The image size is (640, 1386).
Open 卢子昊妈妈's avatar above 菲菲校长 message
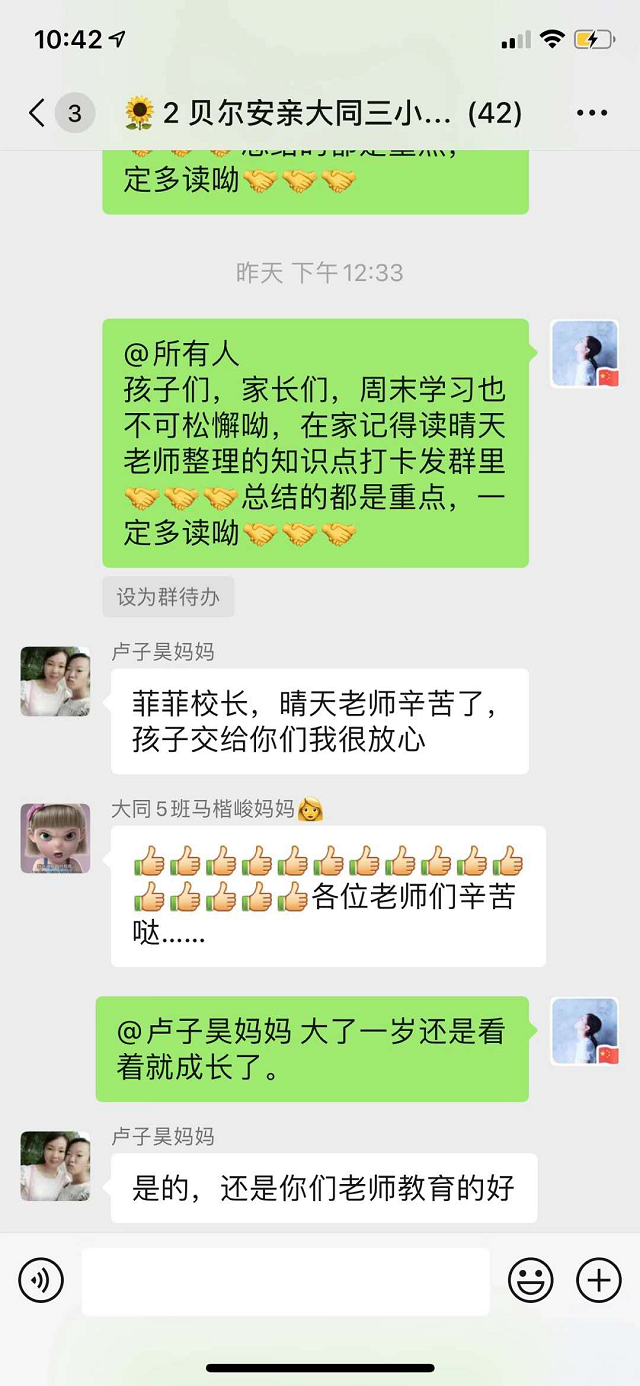pos(55,681)
